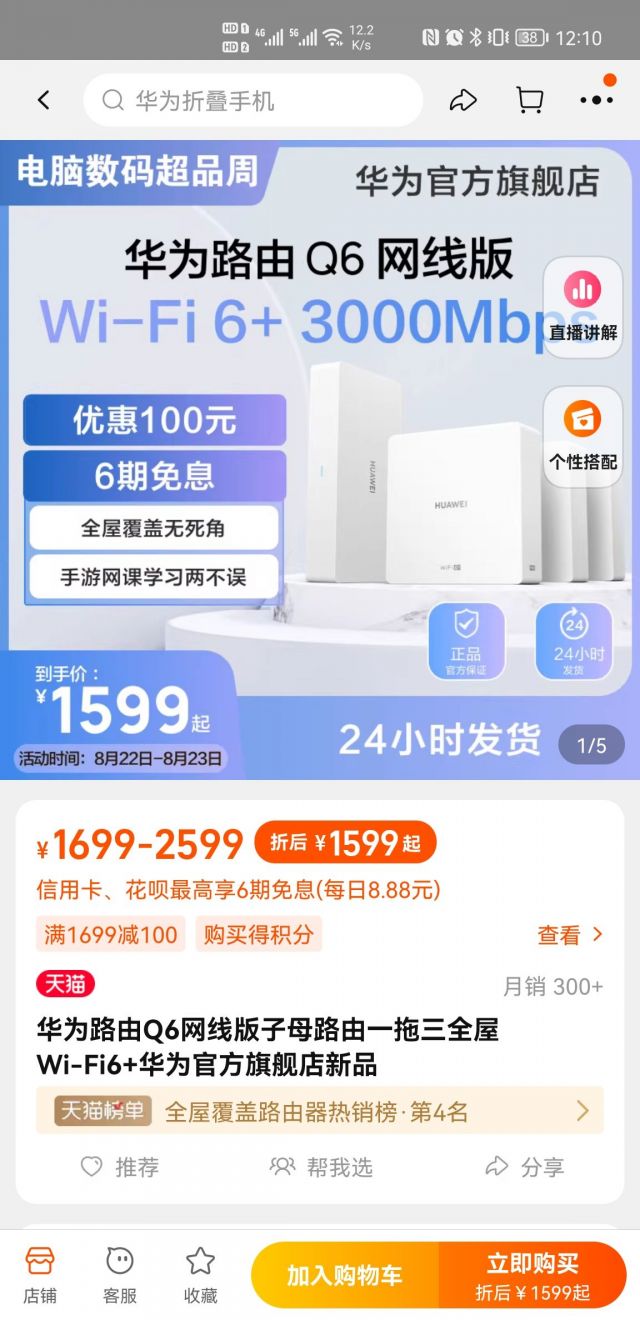This screenshot has width=640, height=1320.
Task: Open the search box with 华为折叠手机
Action: 253,100
